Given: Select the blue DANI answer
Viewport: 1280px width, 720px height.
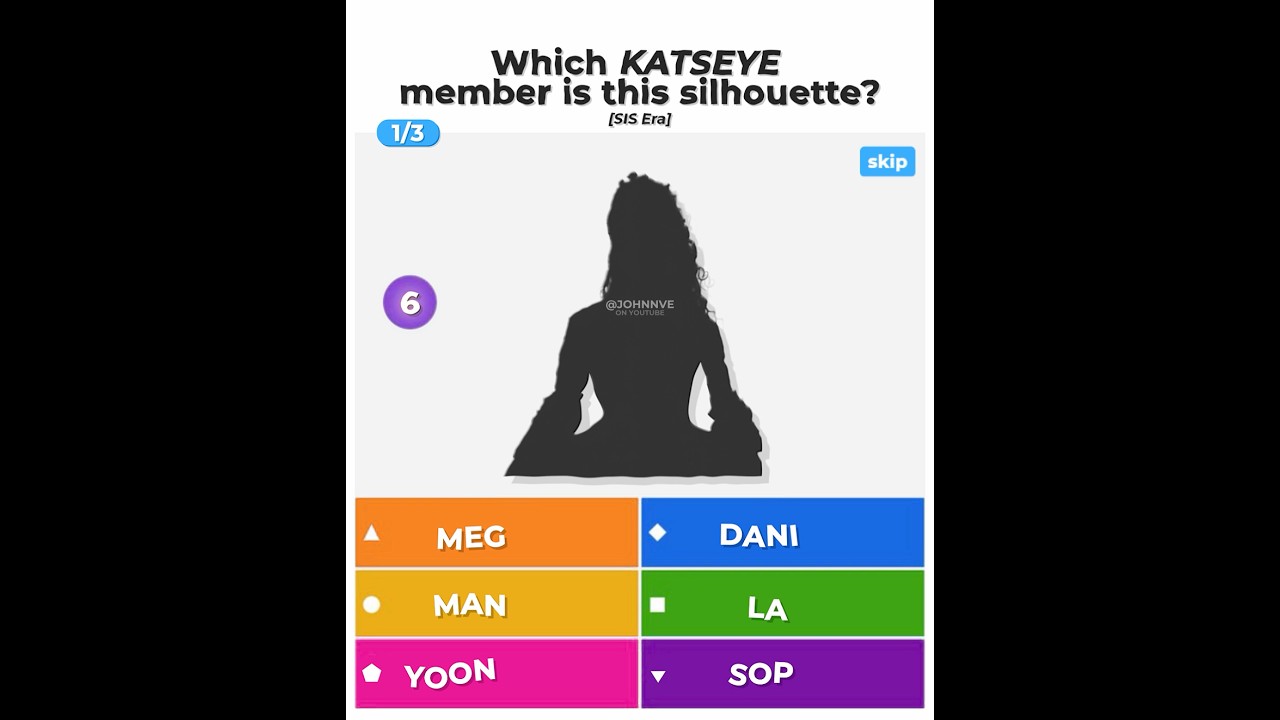Looking at the screenshot, I should point(782,533).
